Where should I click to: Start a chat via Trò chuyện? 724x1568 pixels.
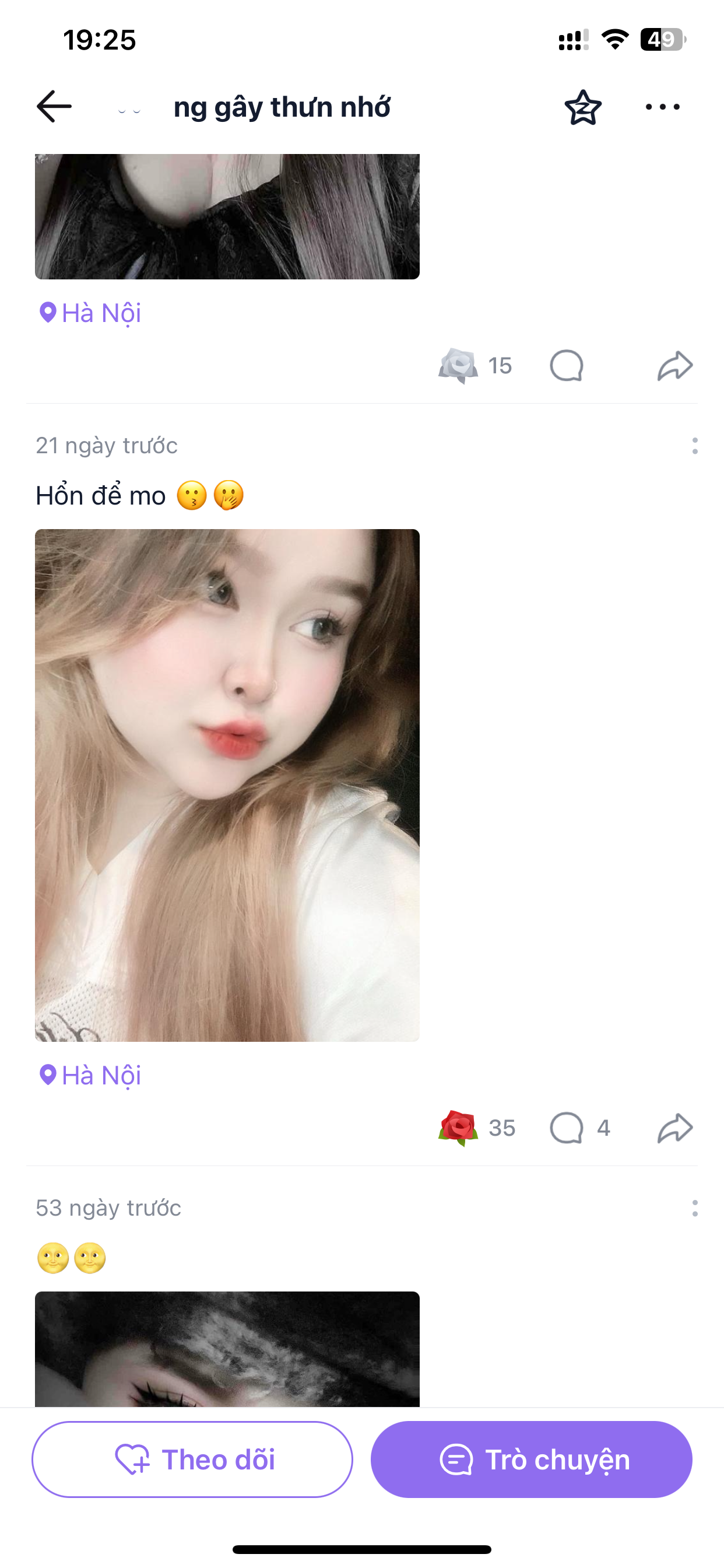[x=531, y=1459]
